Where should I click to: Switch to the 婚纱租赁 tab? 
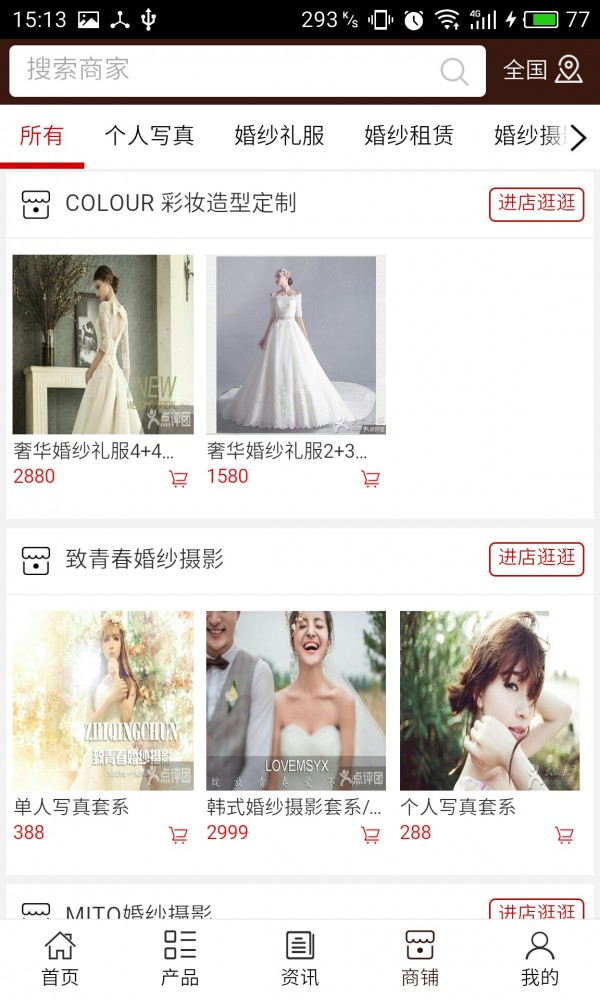point(409,136)
